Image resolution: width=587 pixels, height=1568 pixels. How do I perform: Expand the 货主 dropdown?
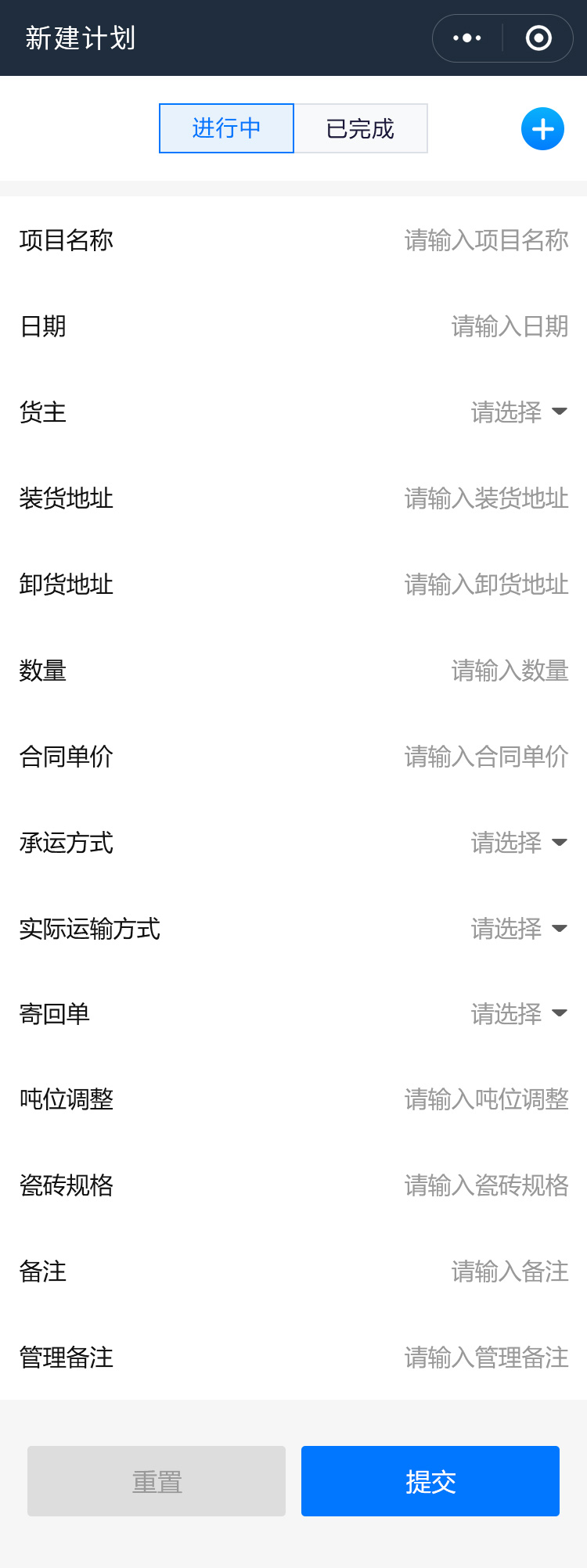coord(518,412)
